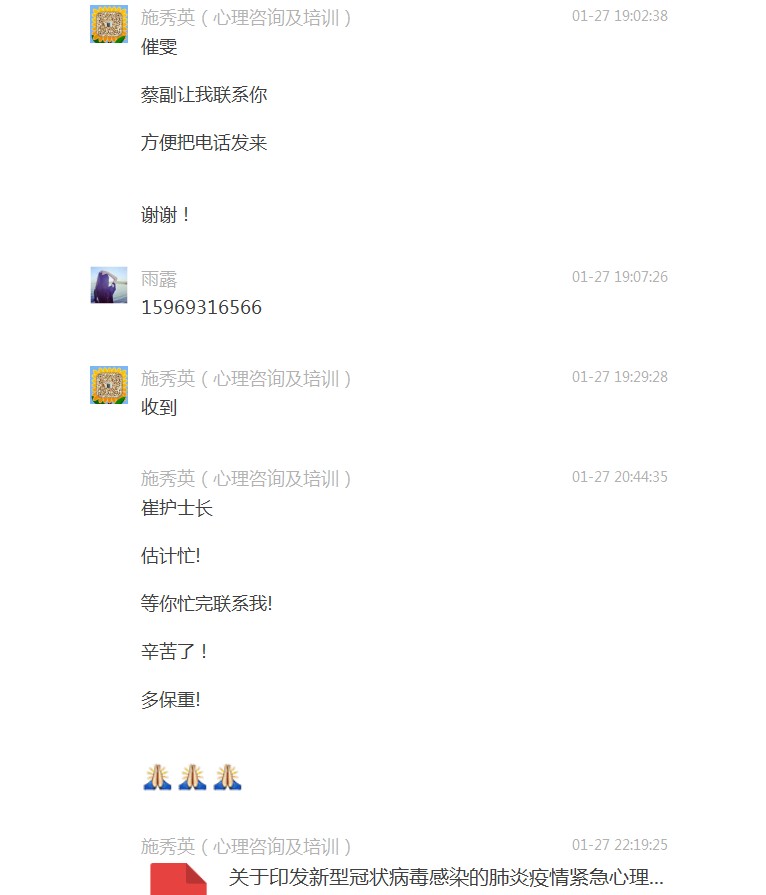Tap 施秀英's avatar beside the 催雯 message
The image size is (766, 895).
pyautogui.click(x=109, y=24)
